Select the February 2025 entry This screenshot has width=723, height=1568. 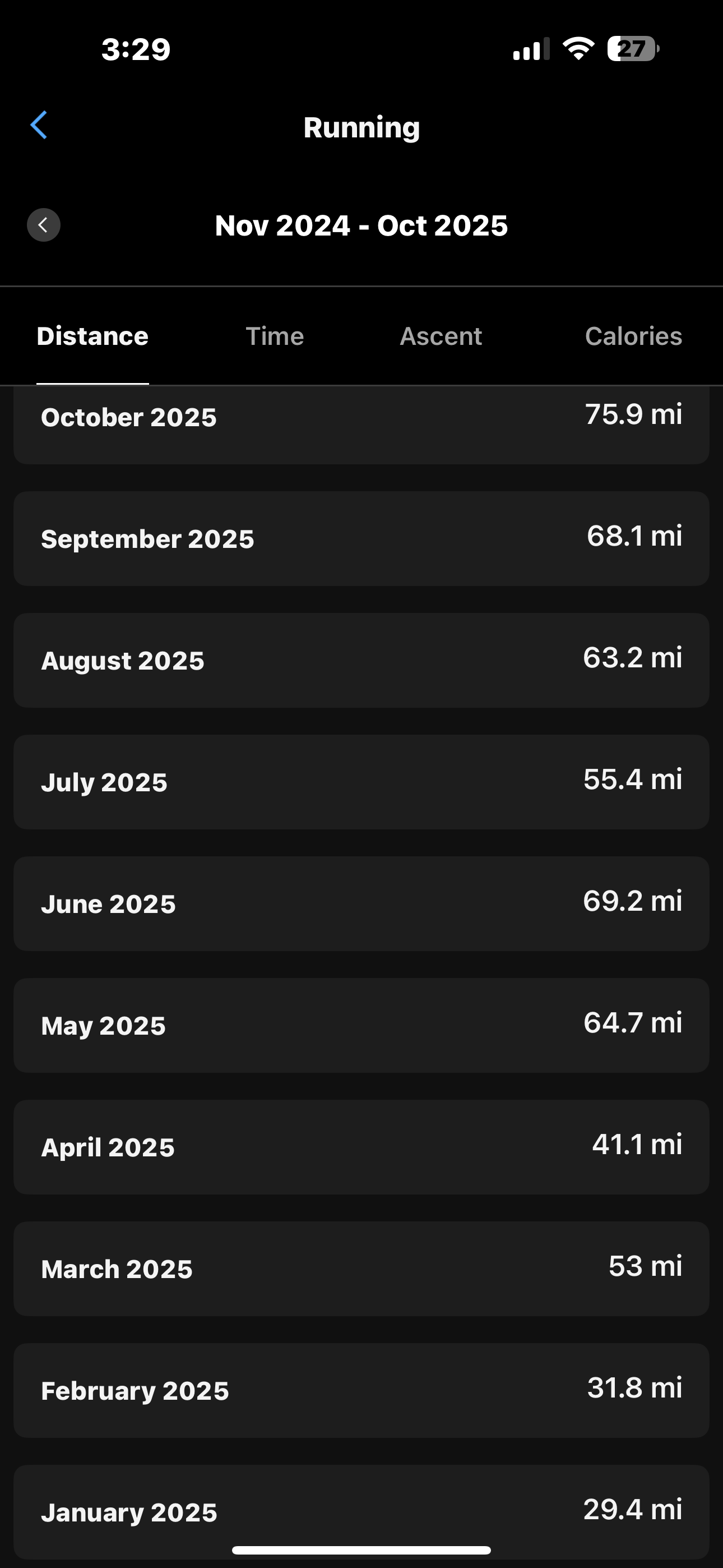pyautogui.click(x=361, y=1391)
